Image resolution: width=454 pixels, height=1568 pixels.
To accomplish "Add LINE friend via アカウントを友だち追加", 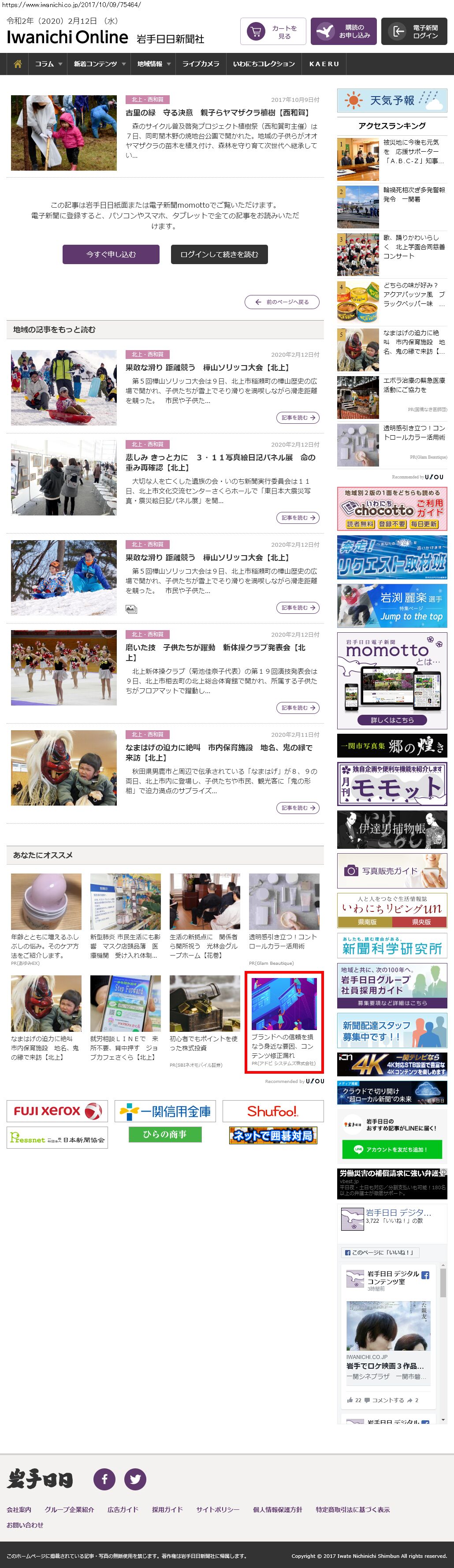I will (392, 1149).
